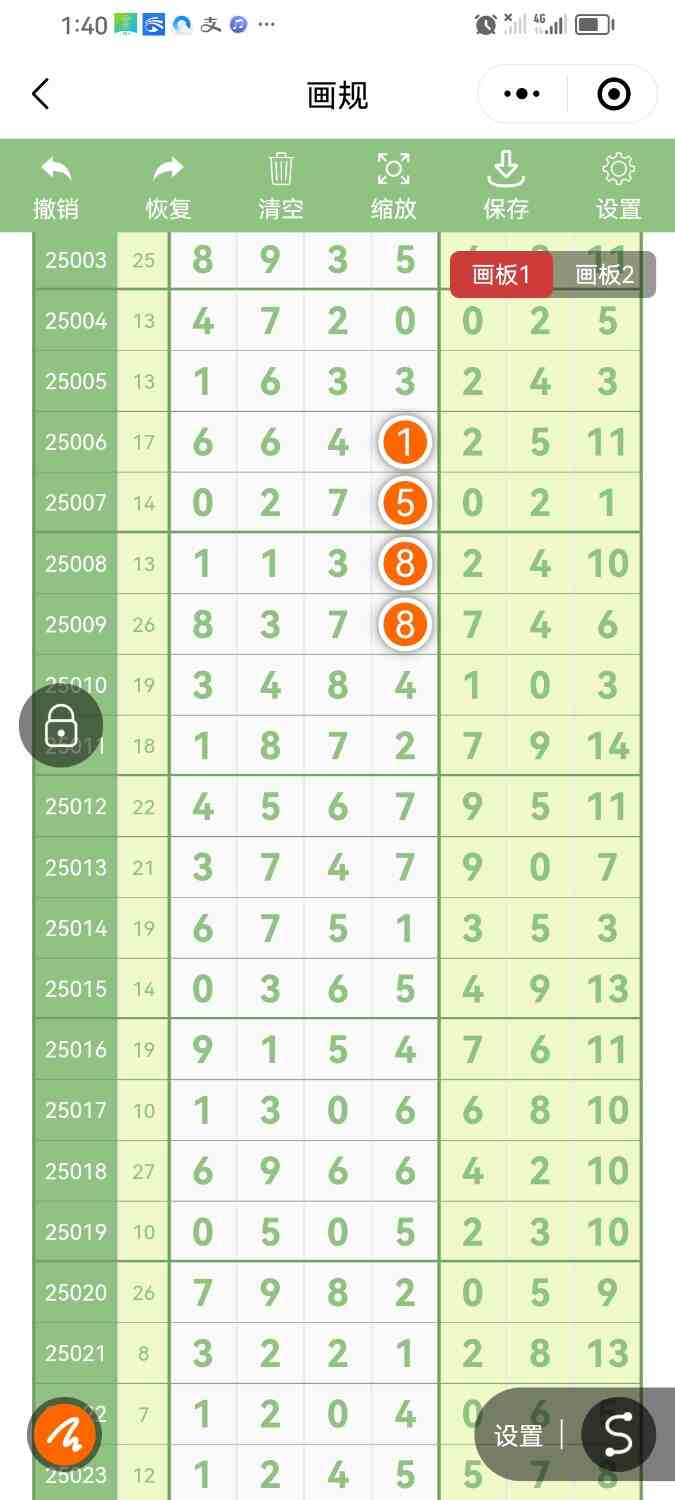Open the 设置 gear in the toolbar

(618, 186)
